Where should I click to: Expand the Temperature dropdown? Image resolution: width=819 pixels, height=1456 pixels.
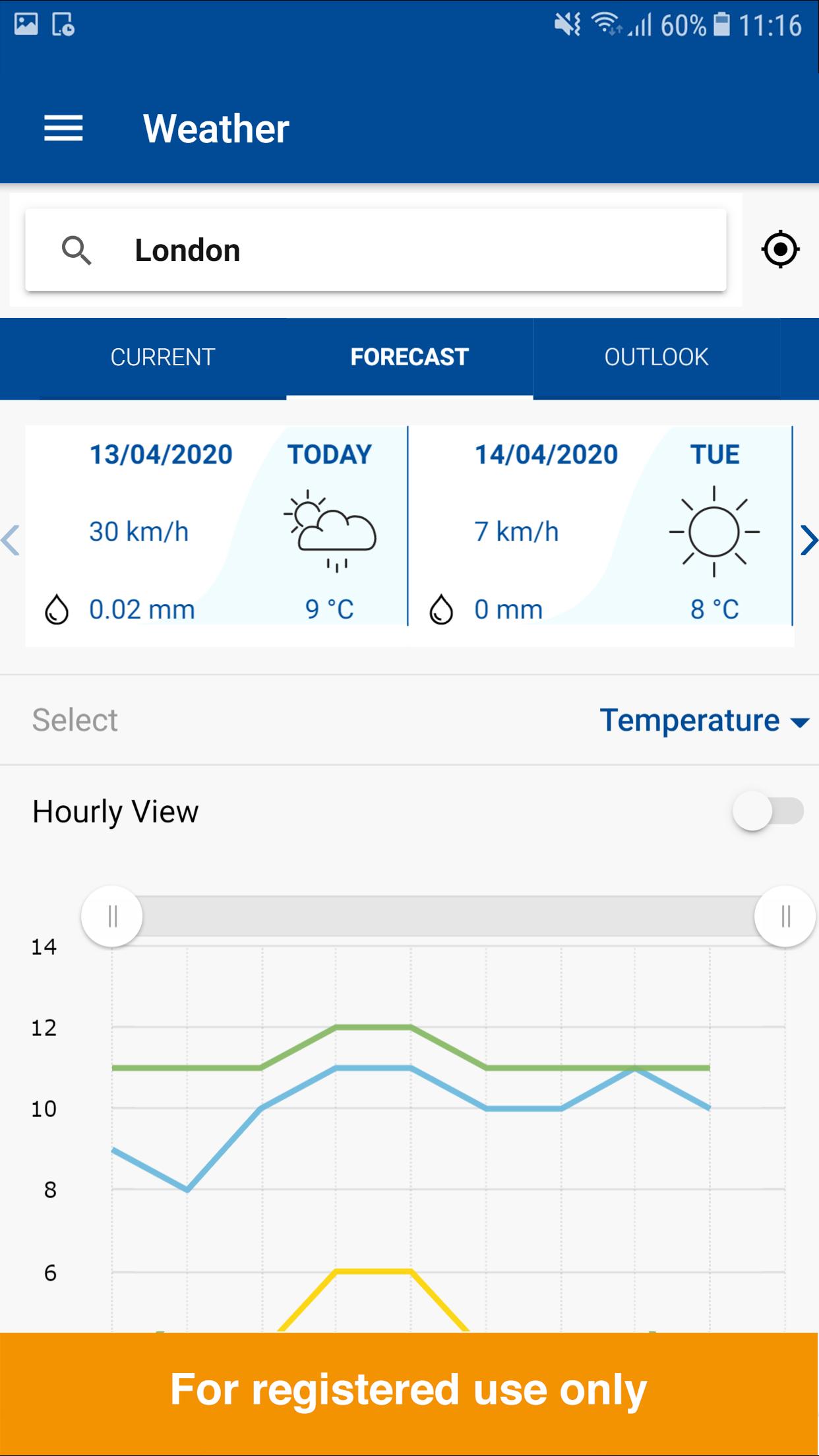click(704, 720)
